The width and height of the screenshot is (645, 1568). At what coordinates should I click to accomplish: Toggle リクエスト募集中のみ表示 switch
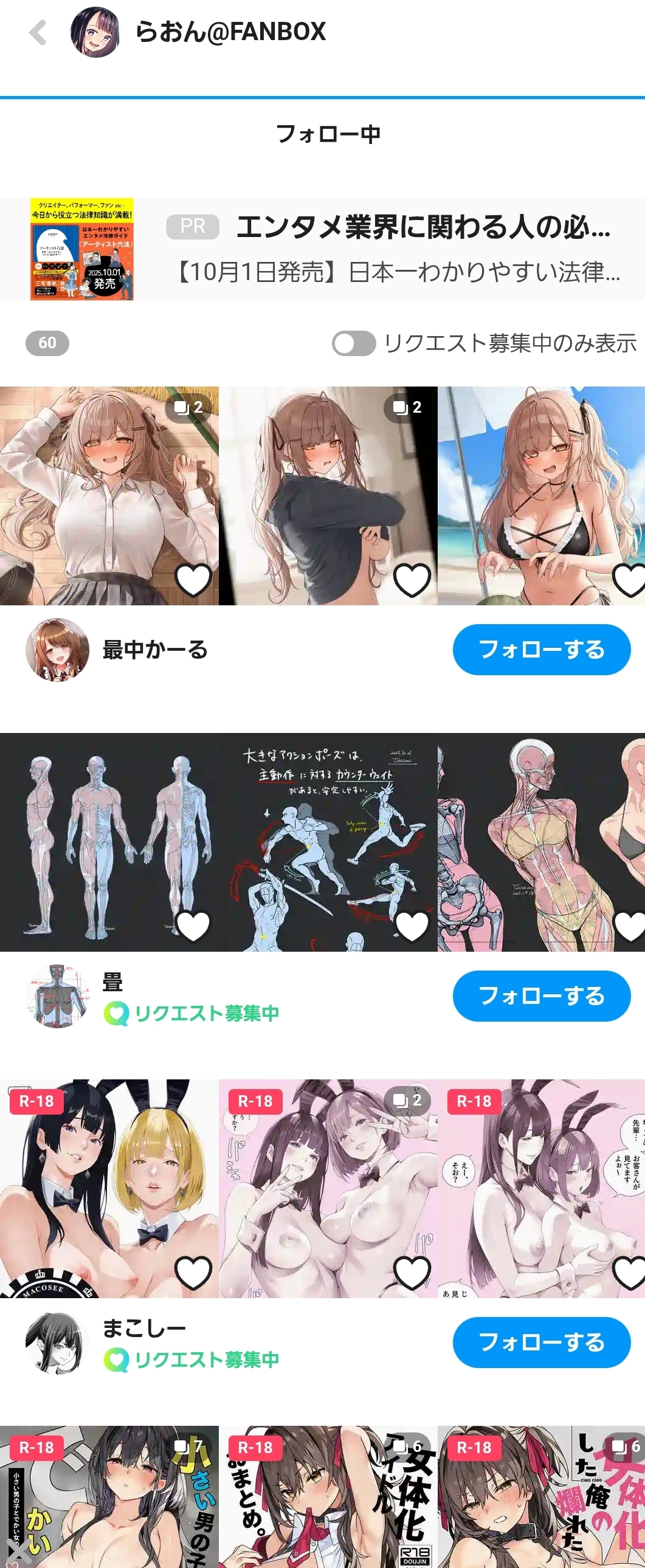coord(353,343)
